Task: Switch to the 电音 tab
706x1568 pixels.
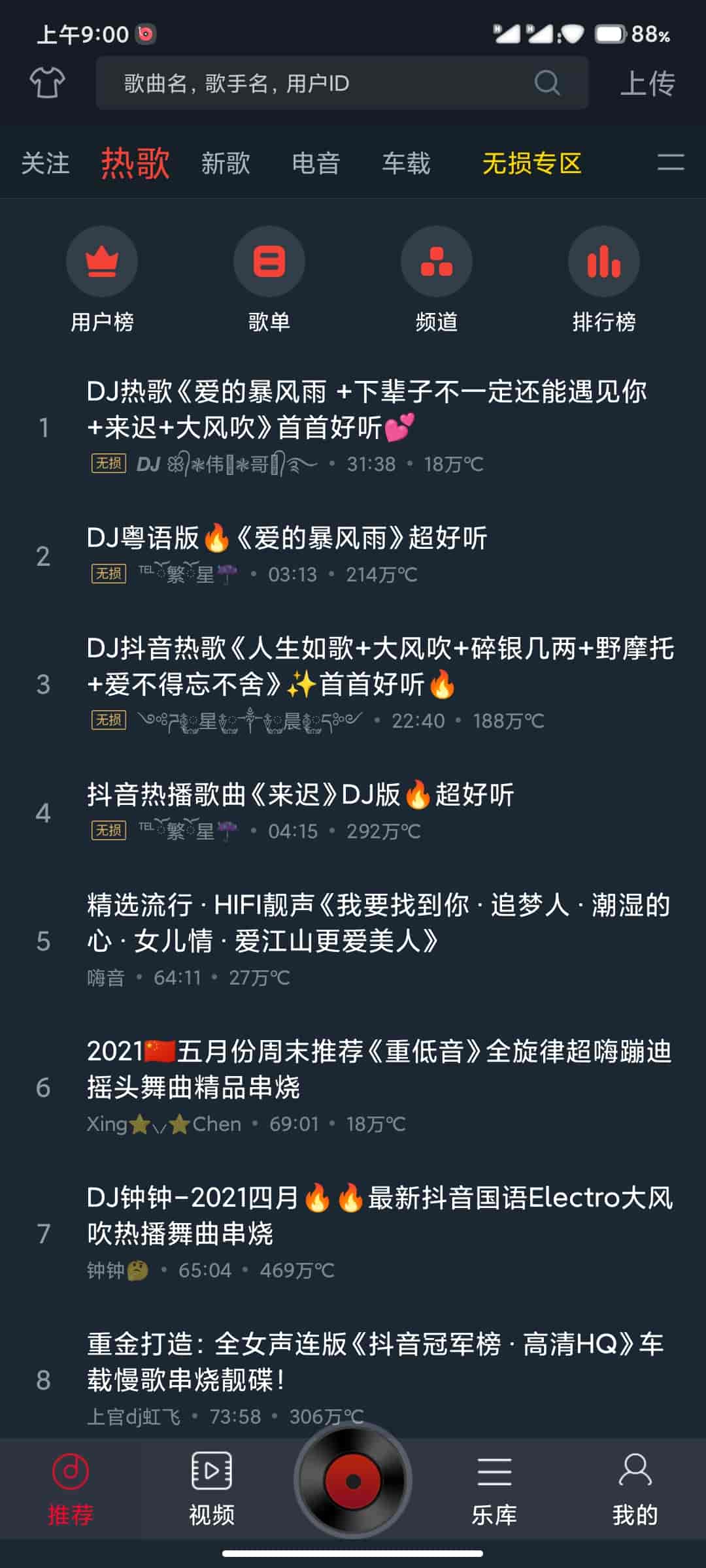Action: pos(316,163)
